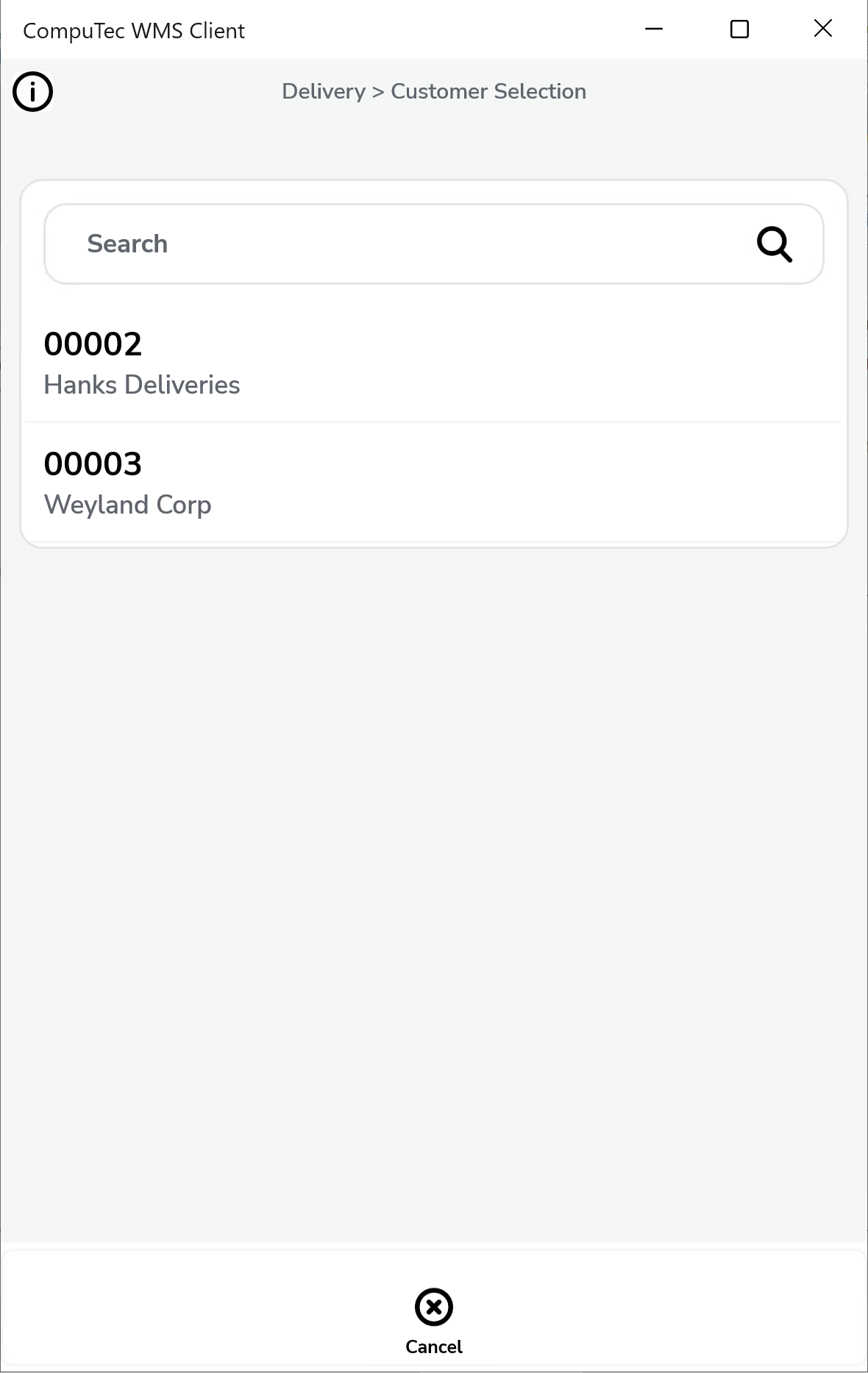The width and height of the screenshot is (868, 1373).
Task: Click the circled X Cancel icon
Action: (433, 1308)
